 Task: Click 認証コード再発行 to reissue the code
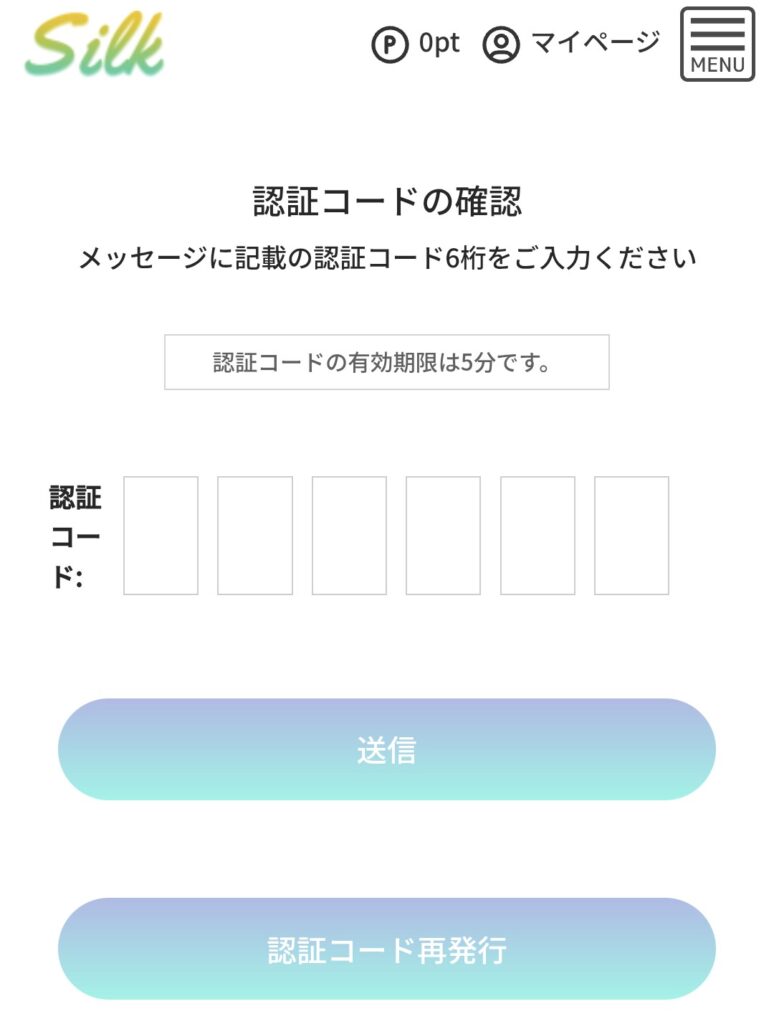[387, 948]
